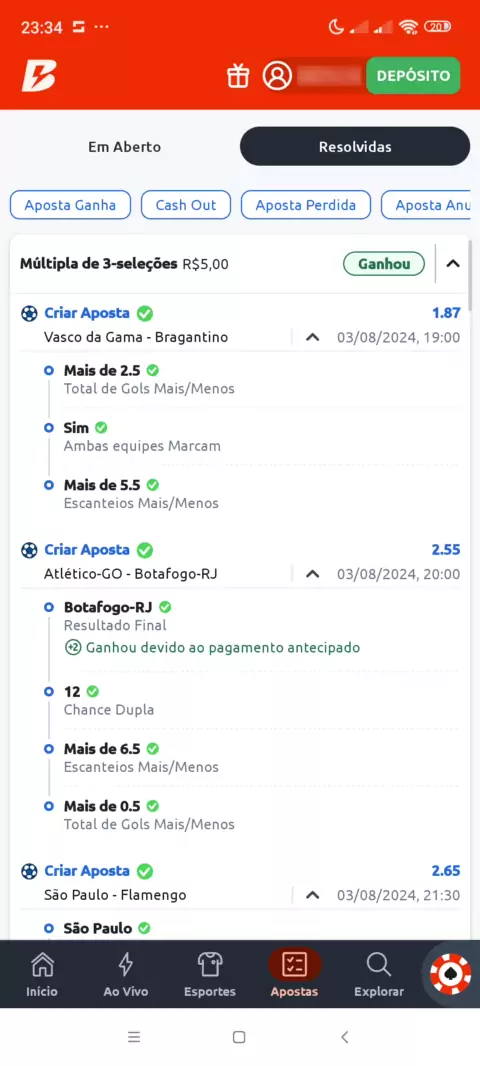Tap the logo to go home
Viewport: 480px width, 1066px height.
38,75
